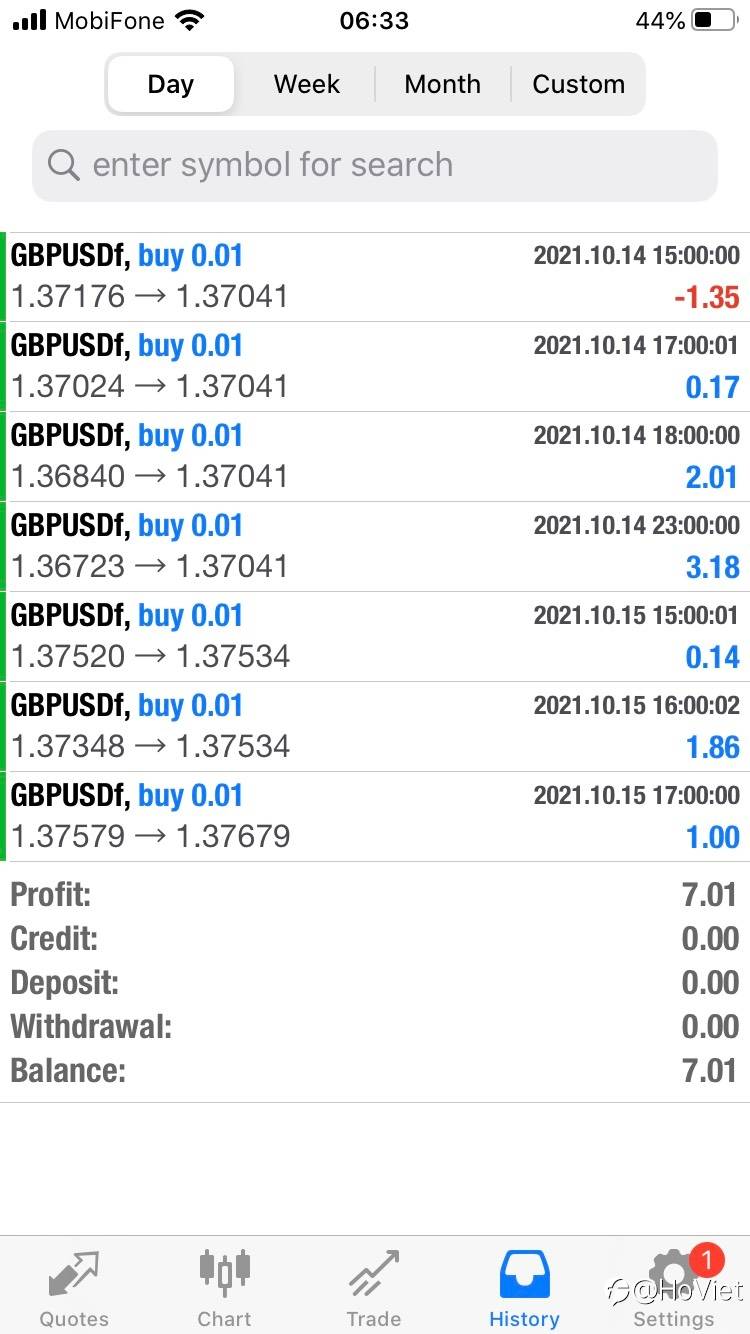Open the Chart tab
The width and height of the screenshot is (750, 1334).
pyautogui.click(x=224, y=1286)
